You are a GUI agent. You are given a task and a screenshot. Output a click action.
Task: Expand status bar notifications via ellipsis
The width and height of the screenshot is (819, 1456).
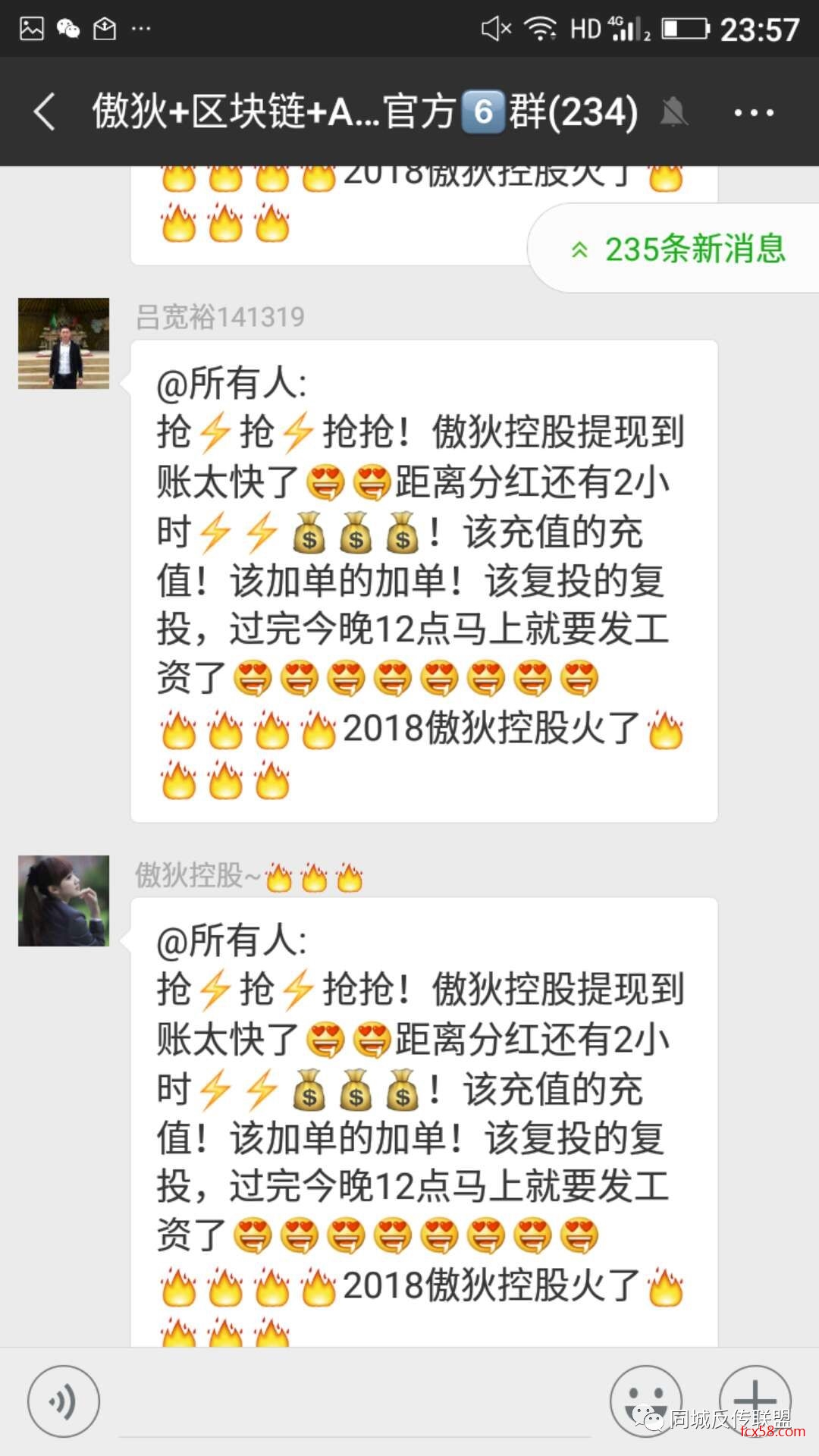tap(143, 29)
